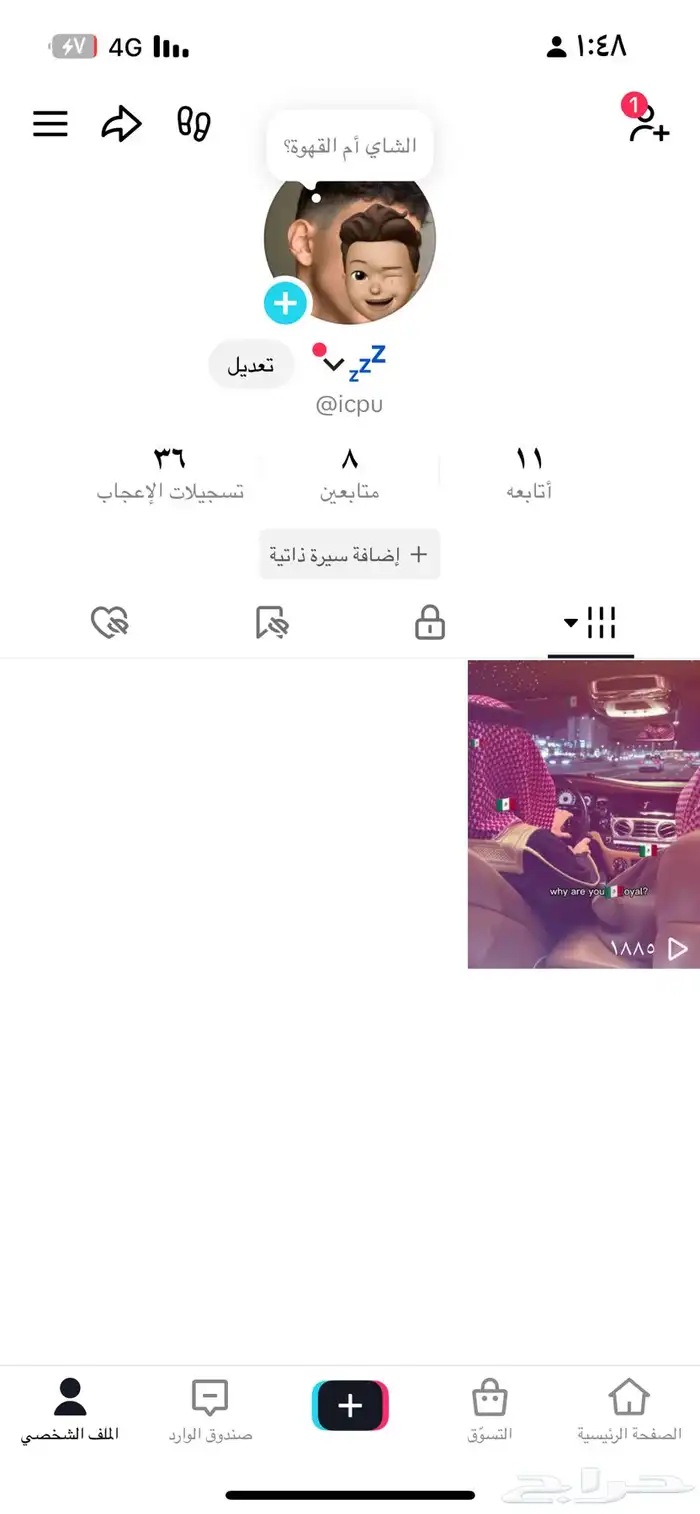Tap the blue plus on profile photo

tap(285, 302)
